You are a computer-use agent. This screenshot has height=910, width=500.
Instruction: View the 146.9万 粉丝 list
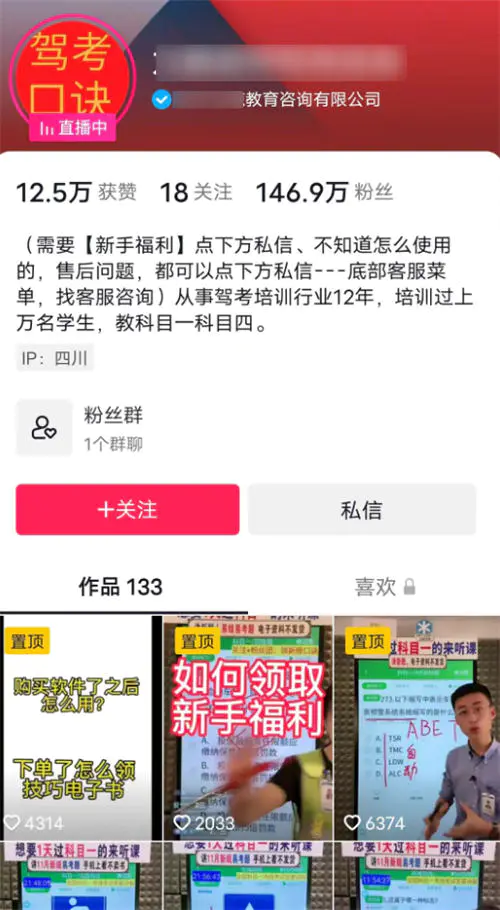coord(324,193)
